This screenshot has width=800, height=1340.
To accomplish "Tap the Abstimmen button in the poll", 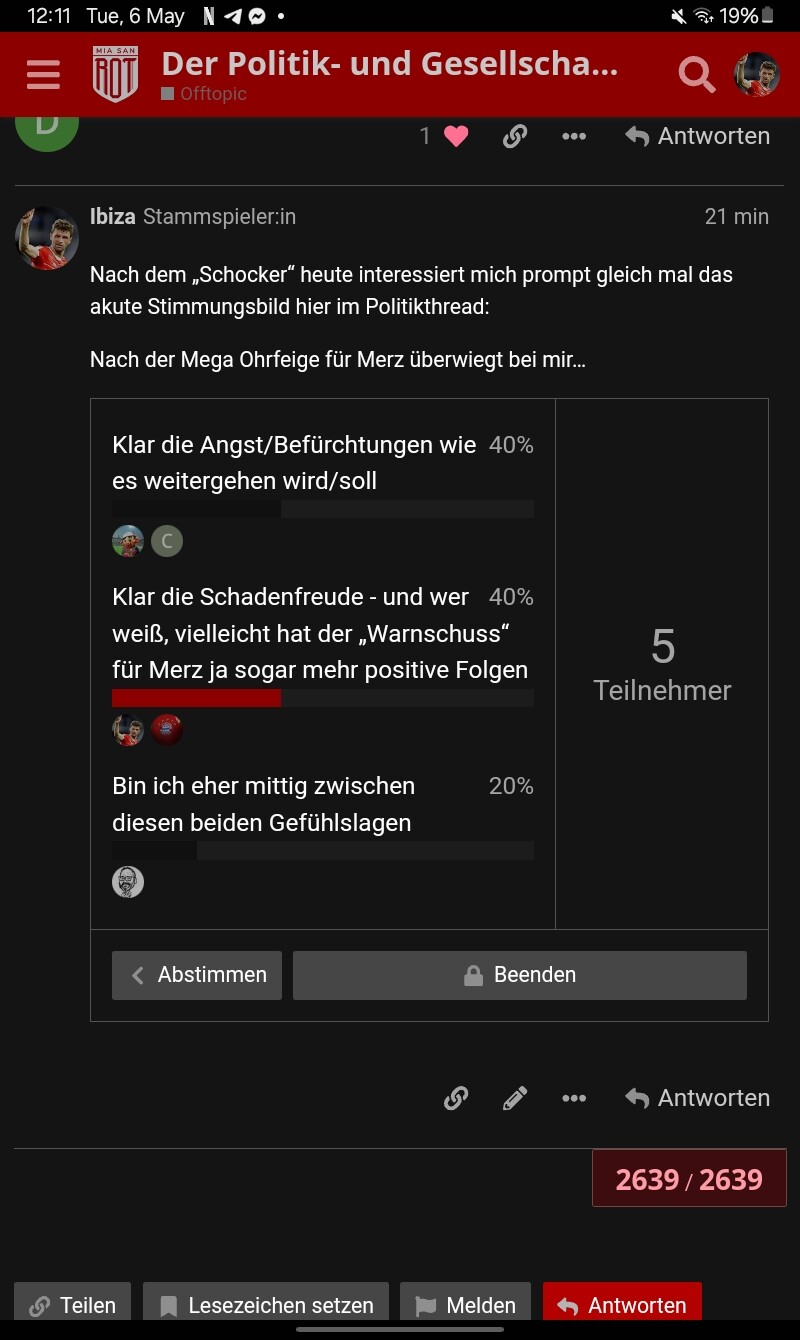I will [x=197, y=975].
